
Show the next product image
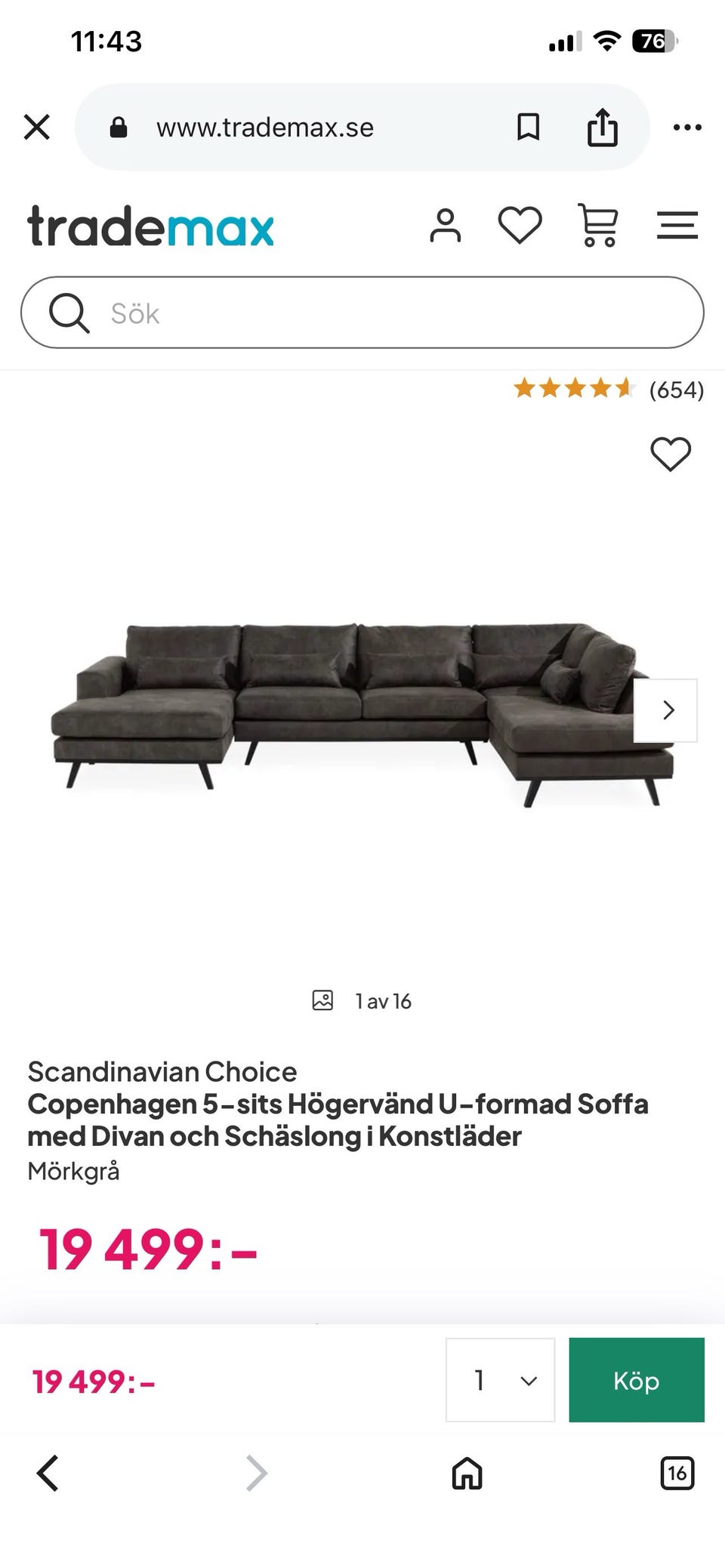666,710
